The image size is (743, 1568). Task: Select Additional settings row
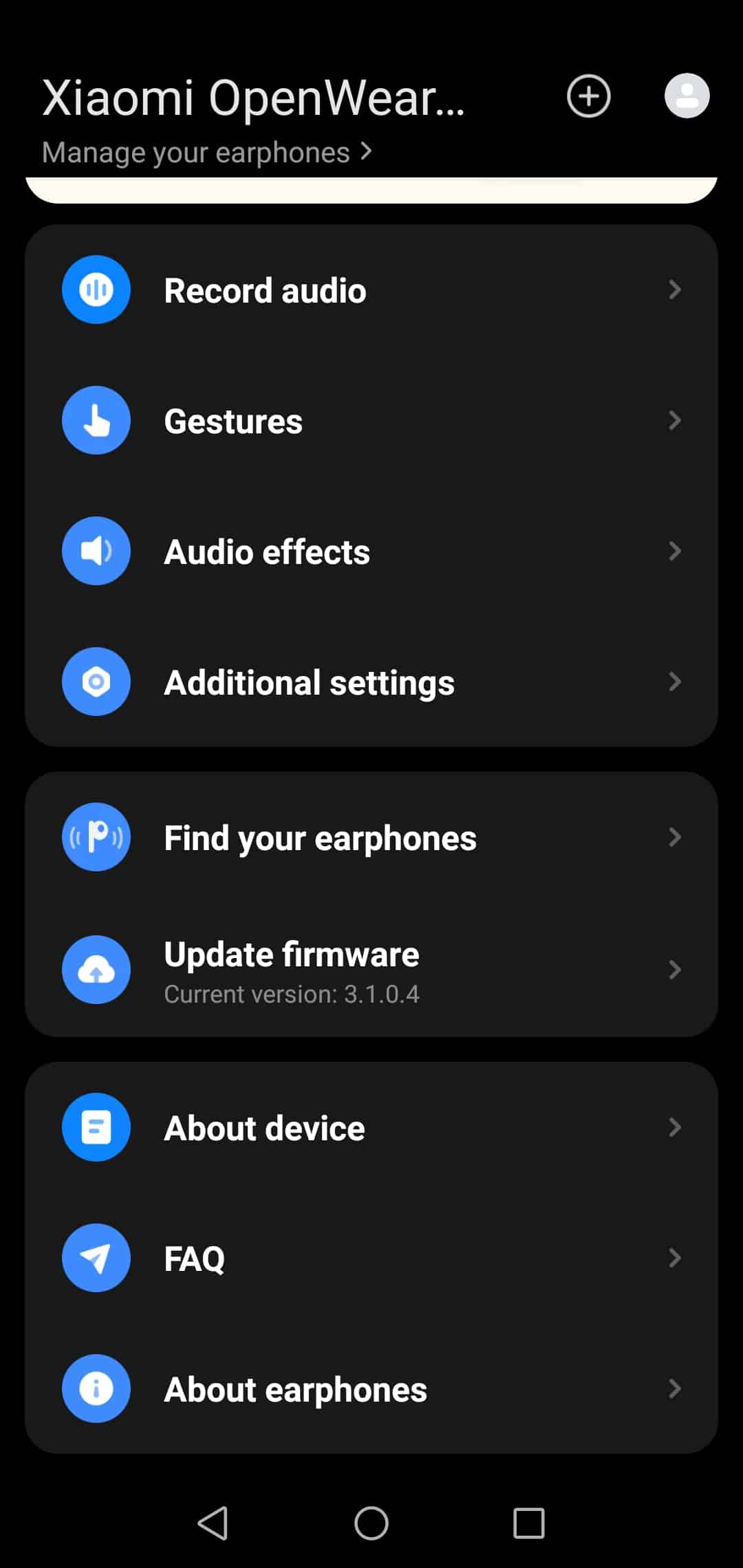pos(371,682)
